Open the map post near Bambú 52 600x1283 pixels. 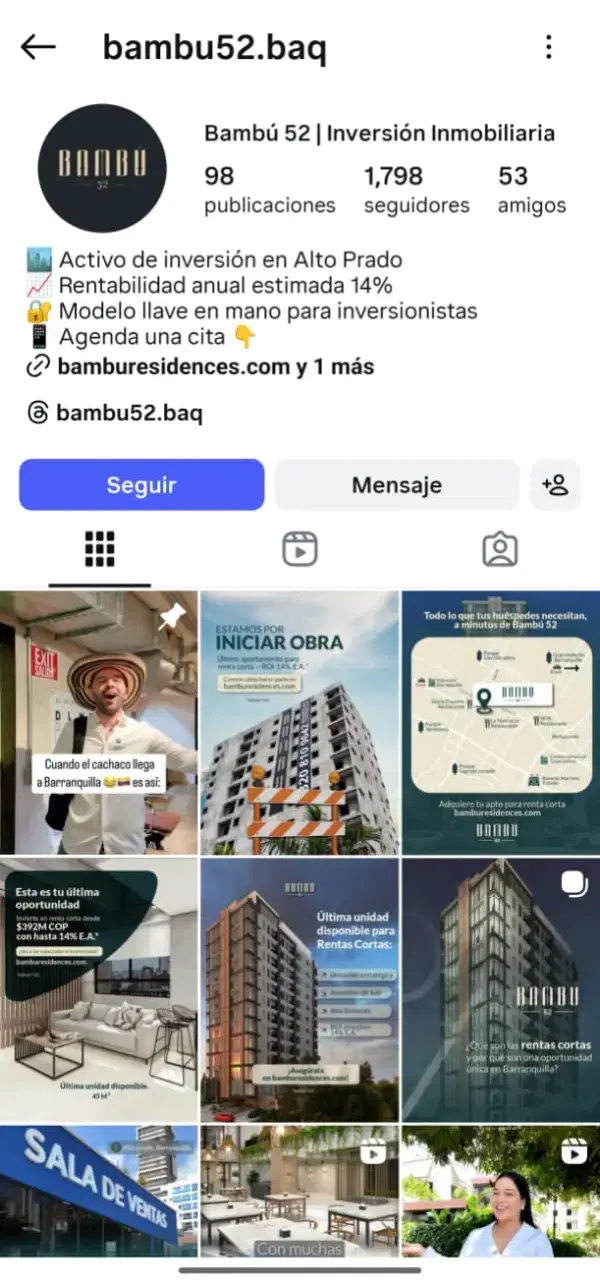(500, 722)
